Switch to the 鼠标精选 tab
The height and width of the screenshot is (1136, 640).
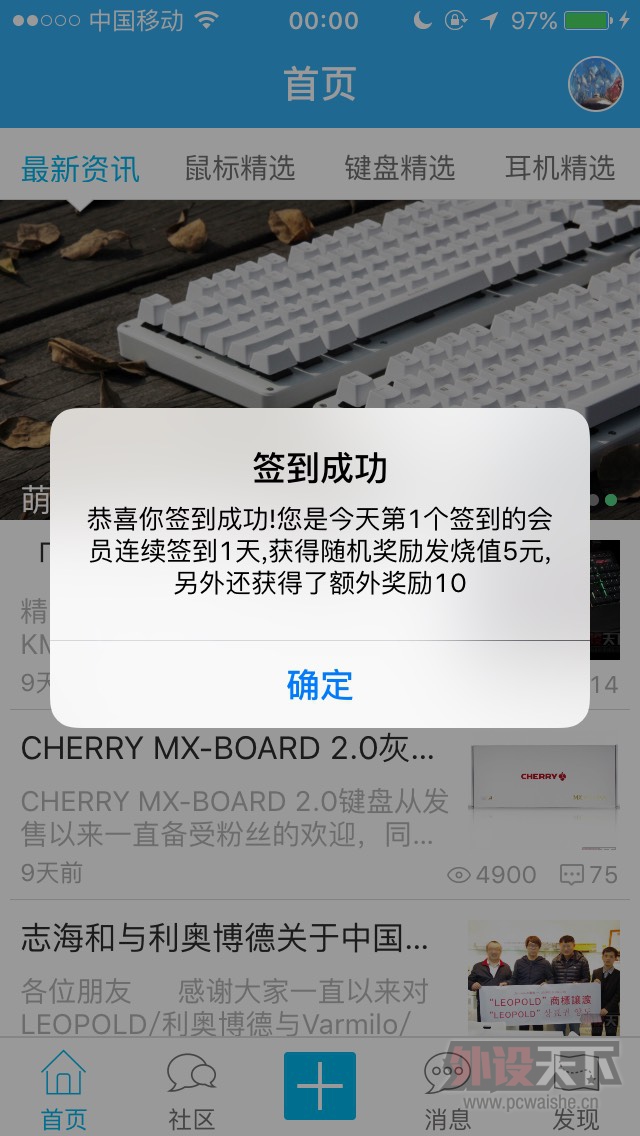(240, 167)
